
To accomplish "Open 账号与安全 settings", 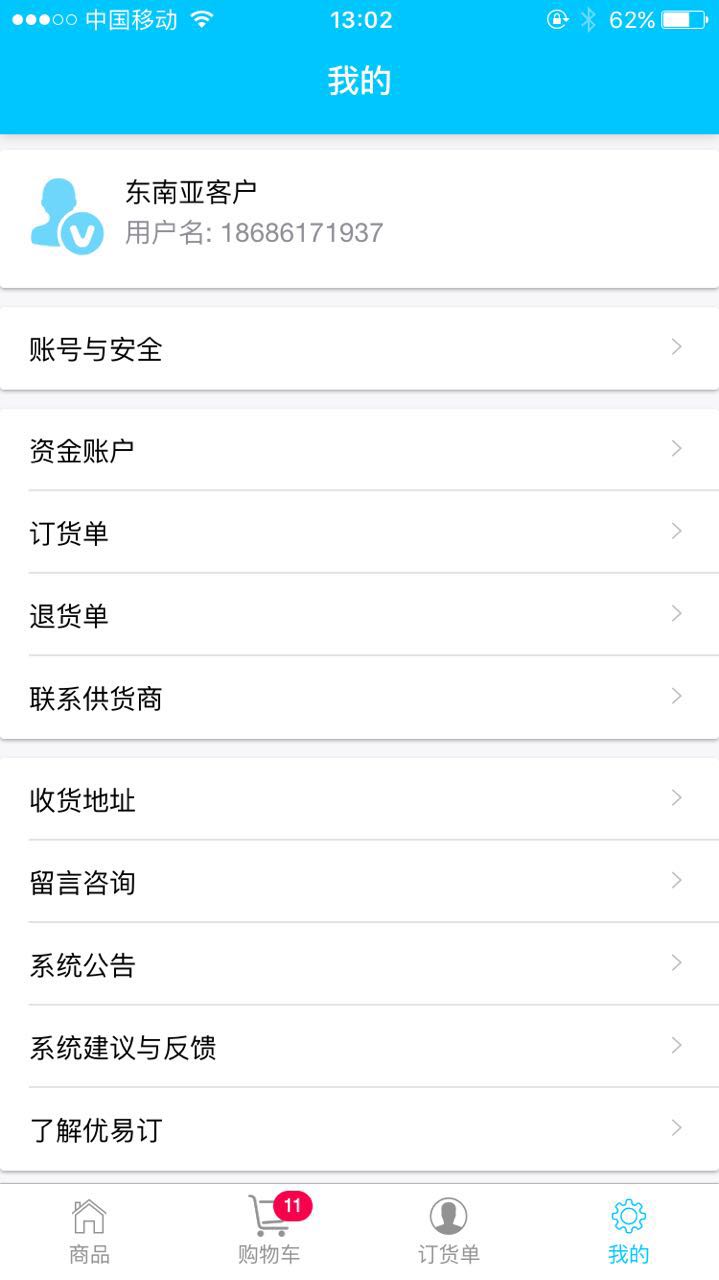I will point(359,349).
